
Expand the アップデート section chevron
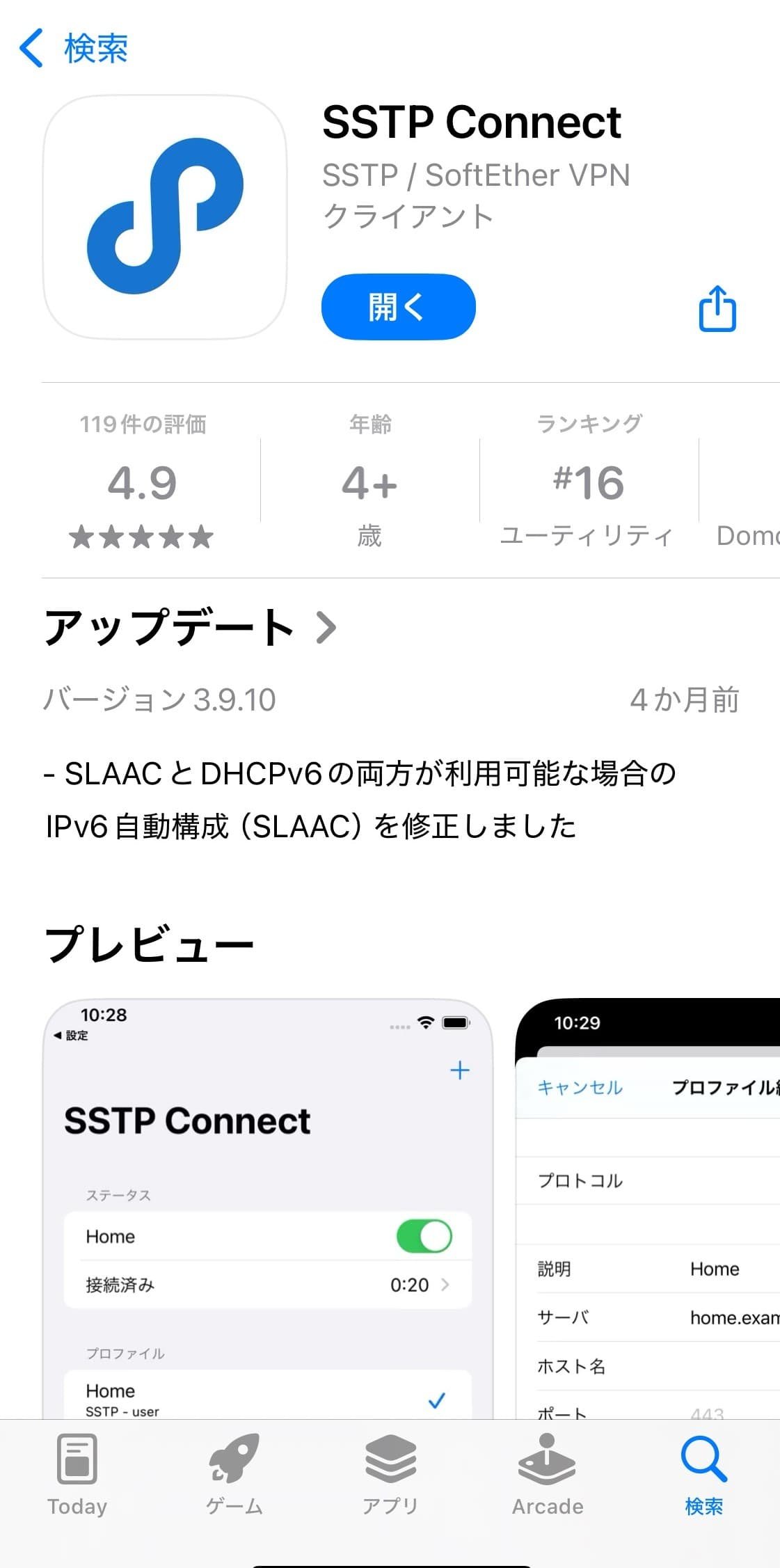[x=326, y=628]
